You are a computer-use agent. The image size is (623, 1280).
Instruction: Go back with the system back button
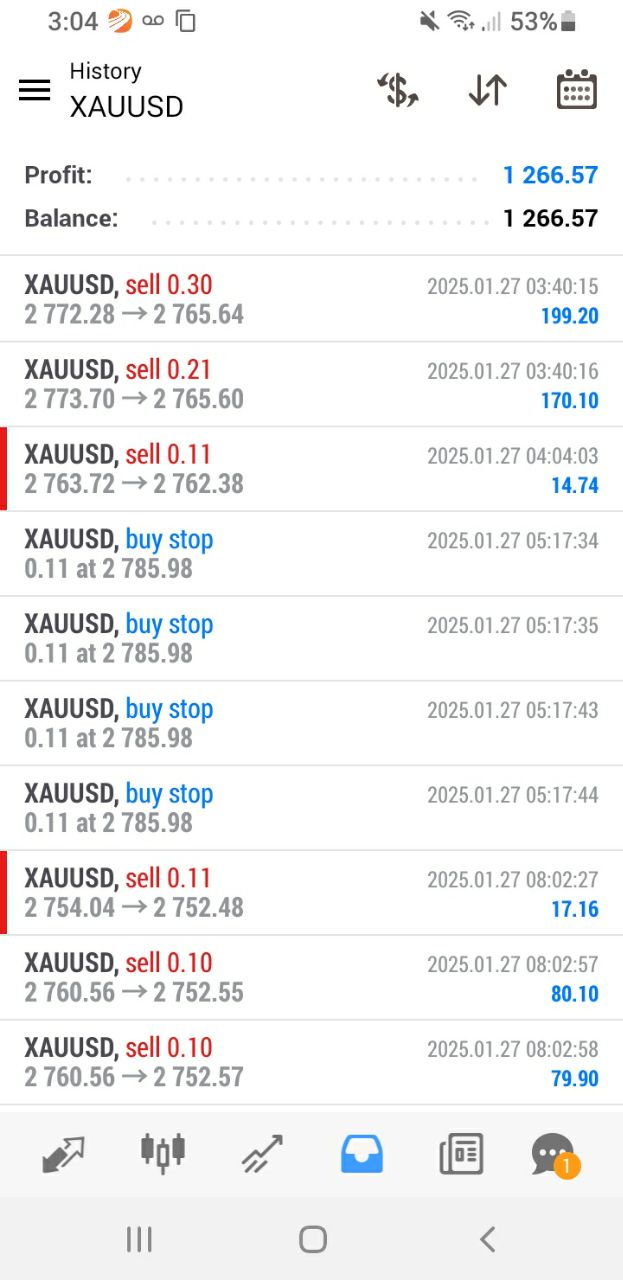click(487, 1240)
